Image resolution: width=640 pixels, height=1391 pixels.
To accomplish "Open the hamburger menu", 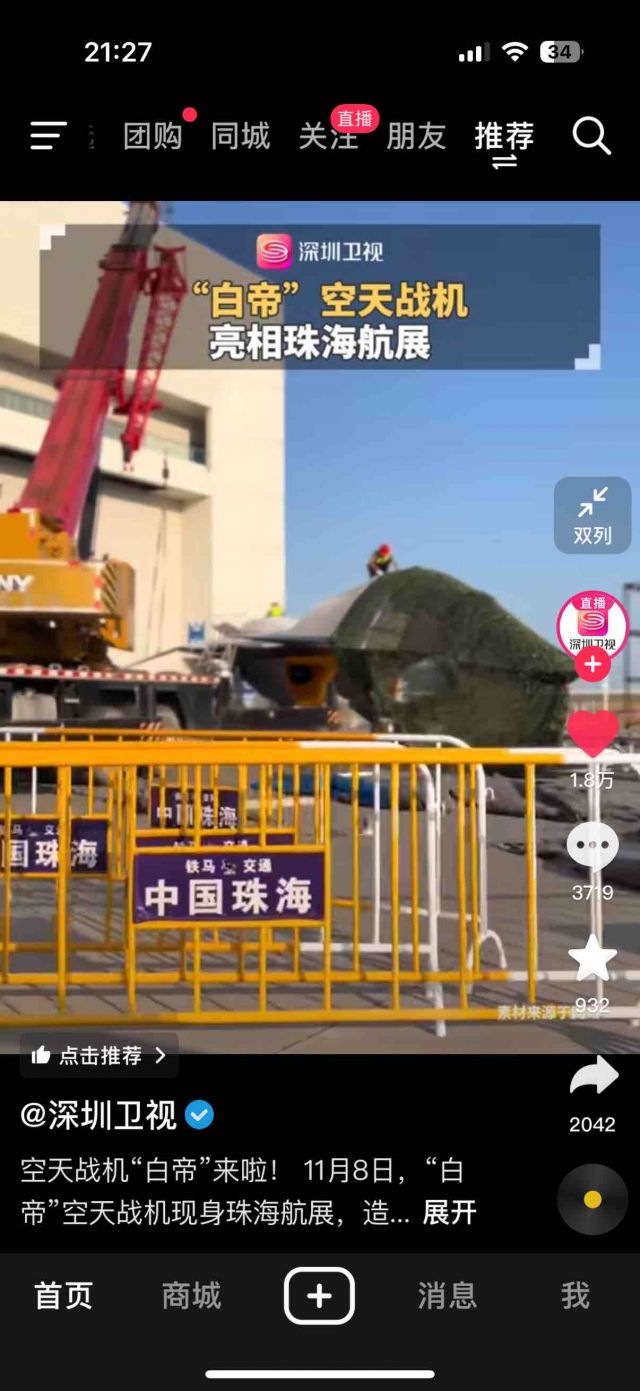I will tap(48, 135).
